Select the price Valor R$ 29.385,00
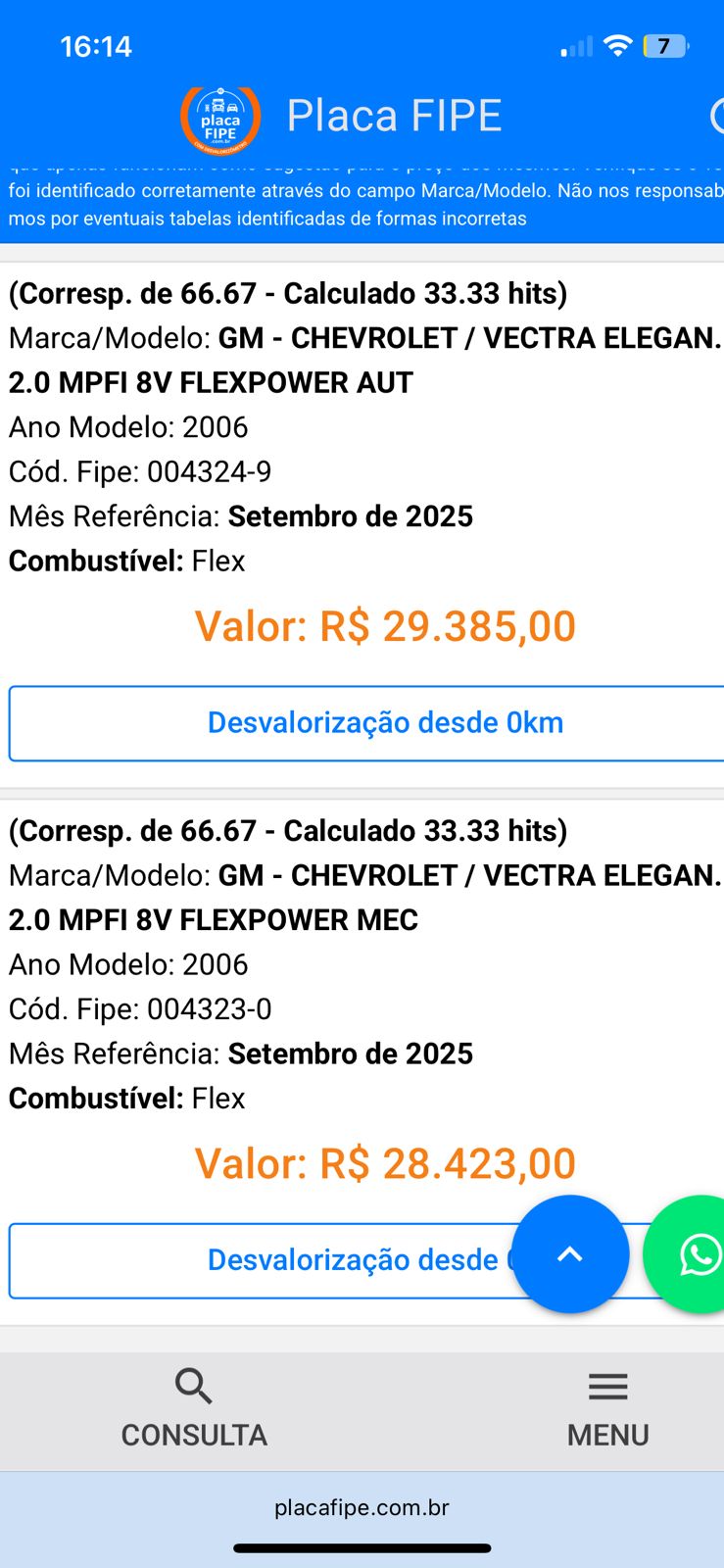 (x=385, y=625)
